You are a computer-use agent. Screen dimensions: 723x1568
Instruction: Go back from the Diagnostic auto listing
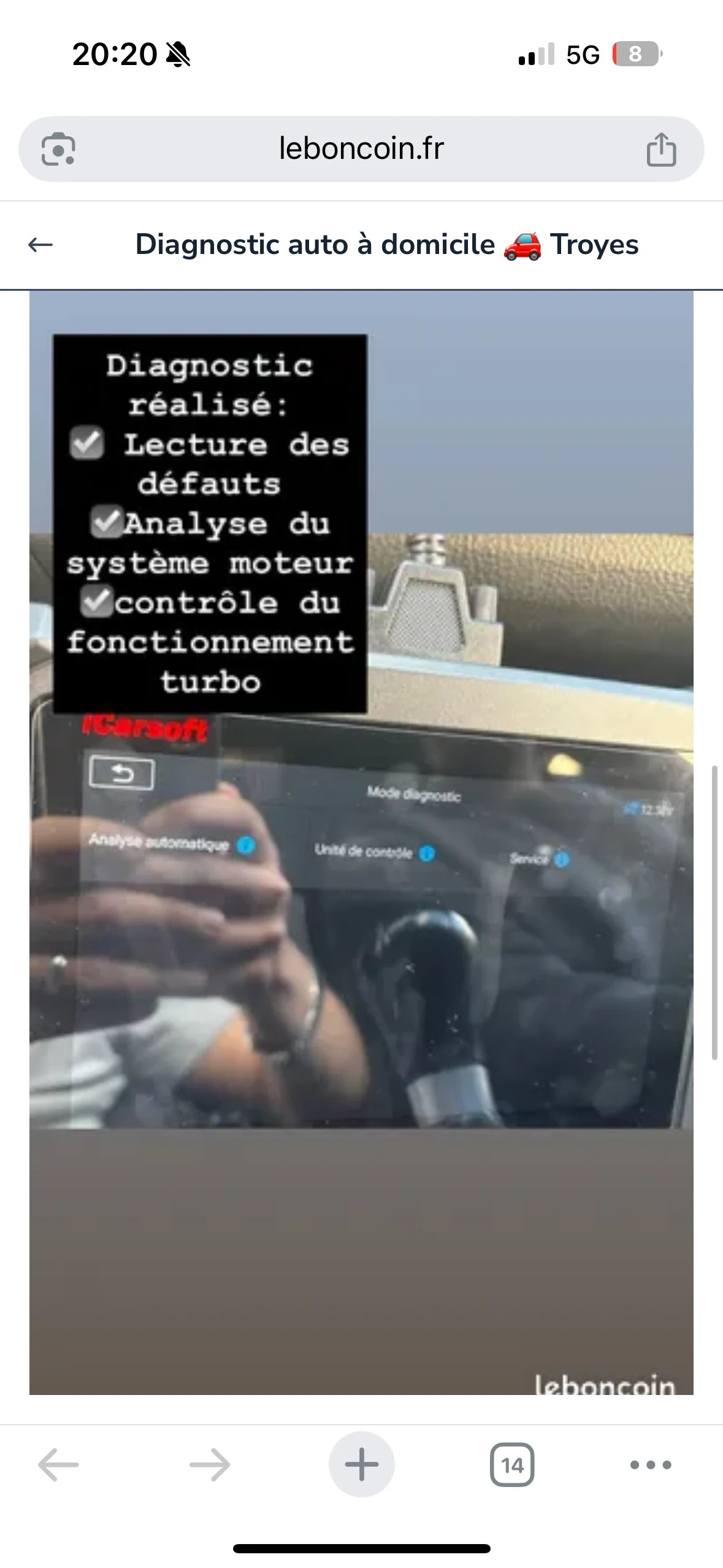coord(40,245)
